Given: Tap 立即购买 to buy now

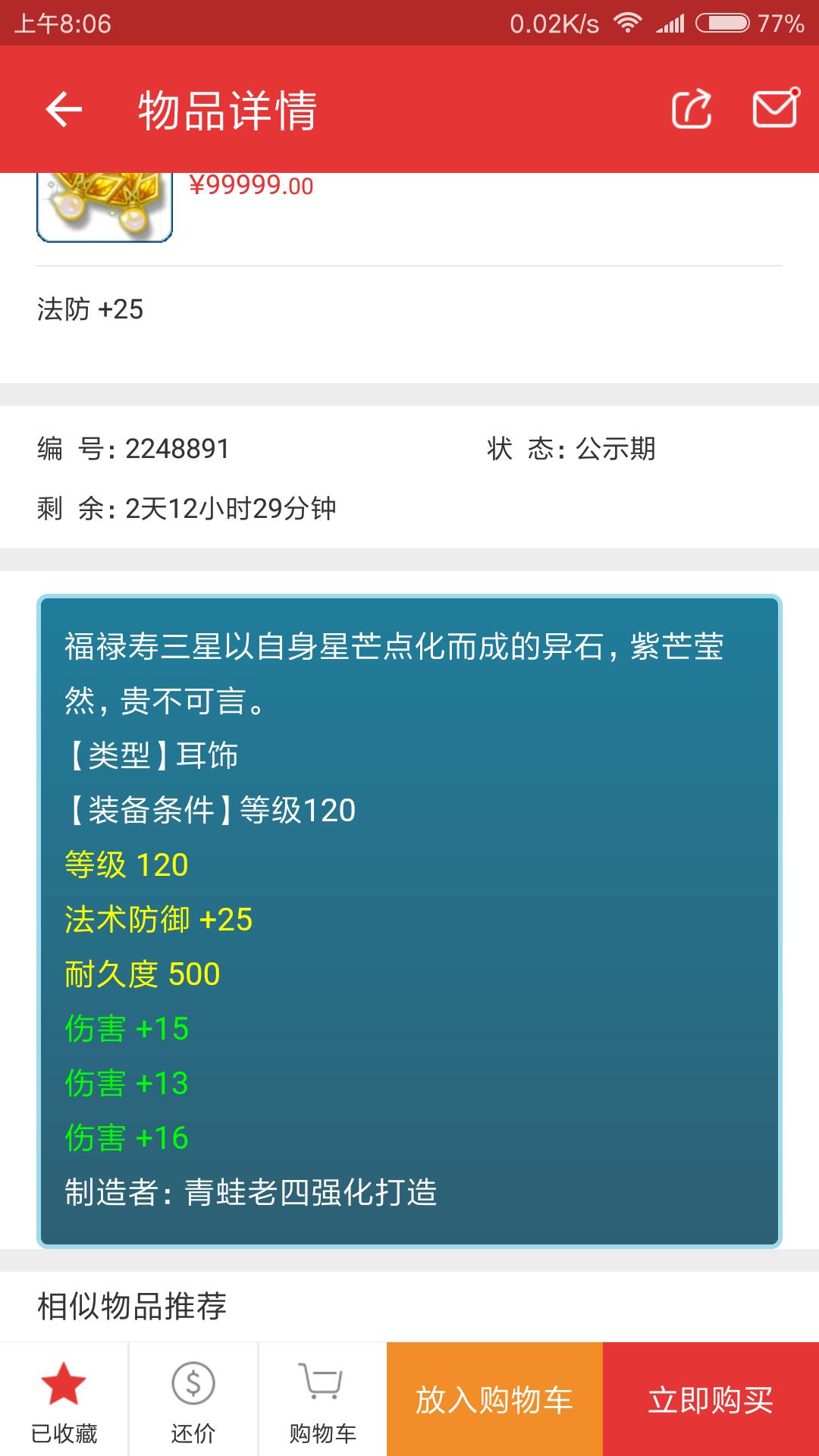Looking at the screenshot, I should click(x=711, y=1399).
